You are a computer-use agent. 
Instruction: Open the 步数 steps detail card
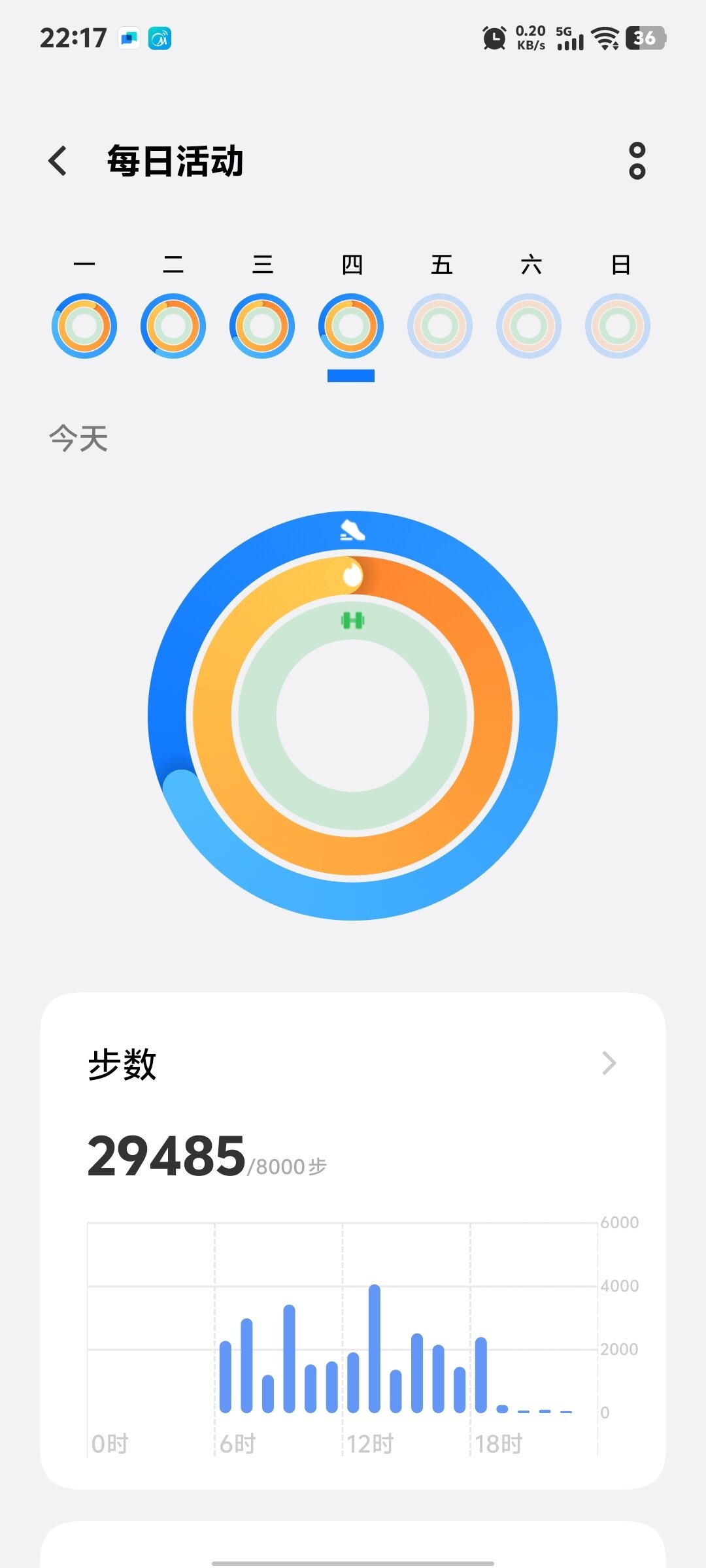tap(353, 1241)
